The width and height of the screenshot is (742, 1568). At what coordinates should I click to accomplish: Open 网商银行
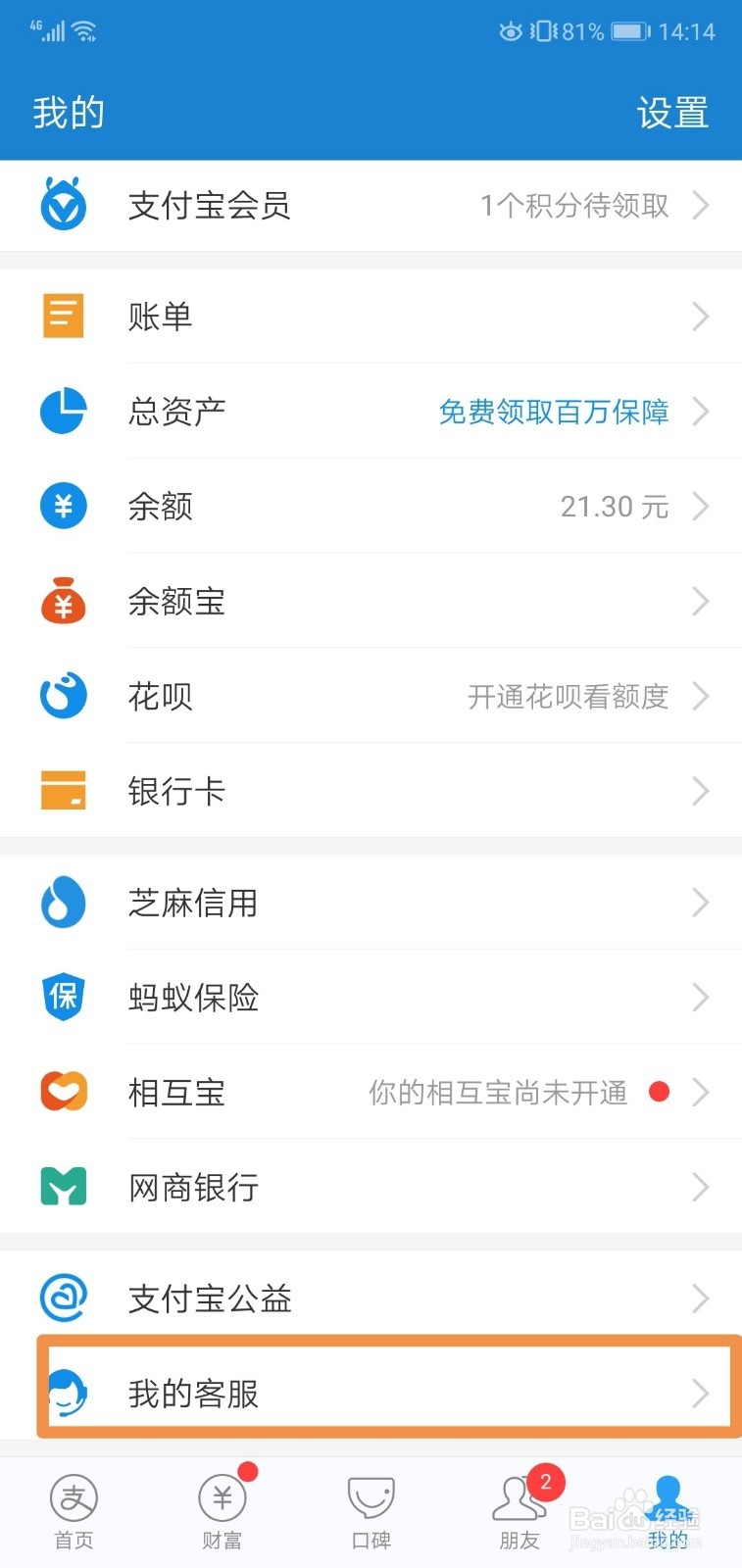click(371, 1187)
